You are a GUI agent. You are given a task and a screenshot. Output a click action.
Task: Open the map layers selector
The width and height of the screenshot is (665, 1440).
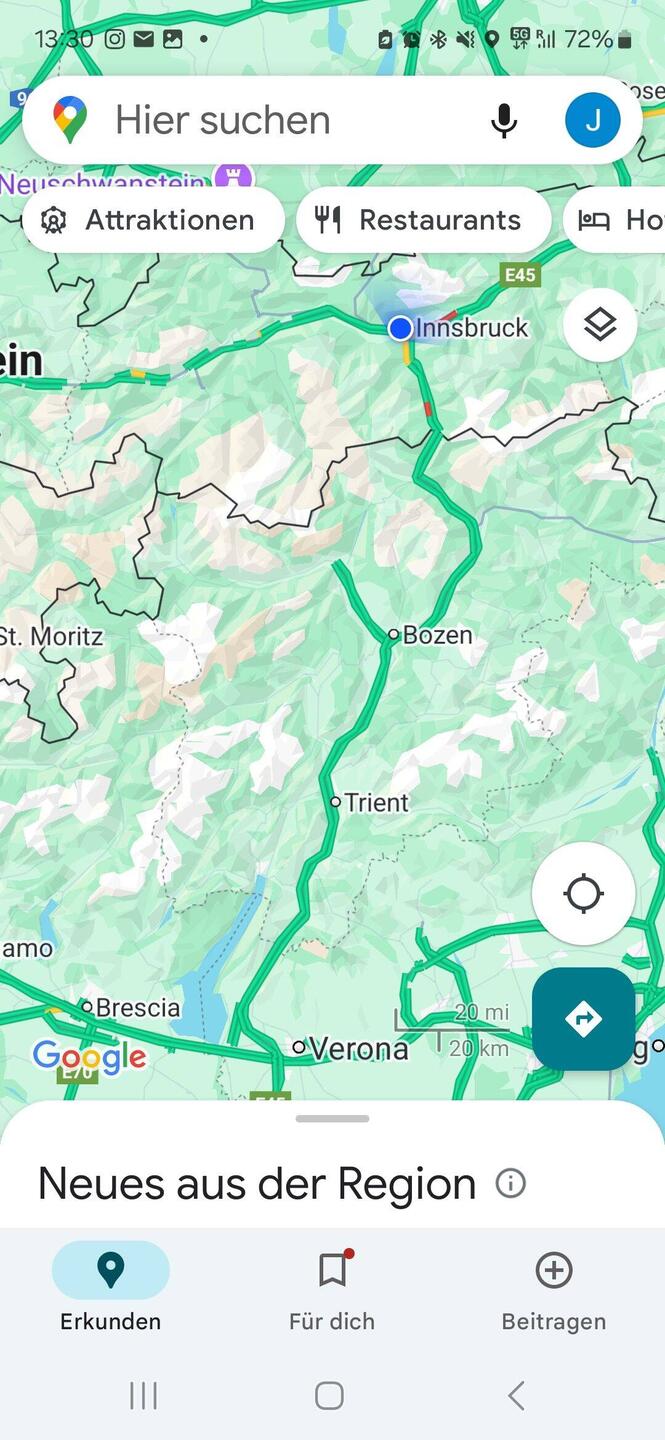coord(600,325)
